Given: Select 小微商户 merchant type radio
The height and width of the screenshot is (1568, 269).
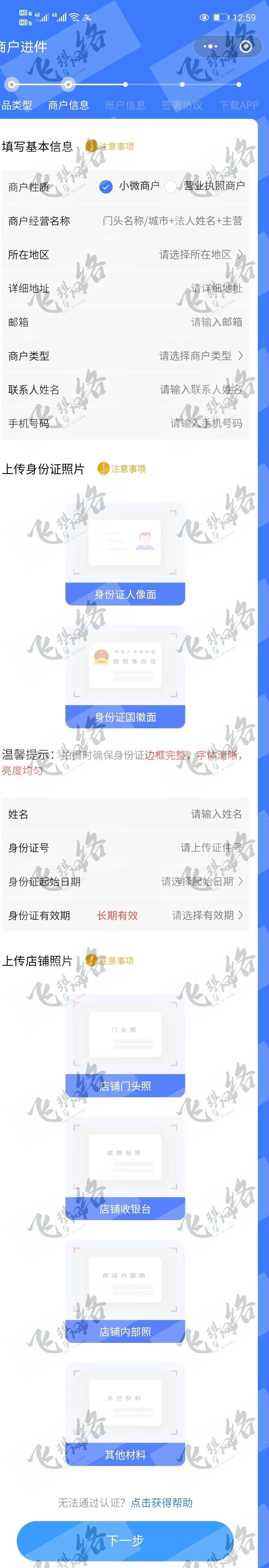Looking at the screenshot, I should [x=106, y=186].
